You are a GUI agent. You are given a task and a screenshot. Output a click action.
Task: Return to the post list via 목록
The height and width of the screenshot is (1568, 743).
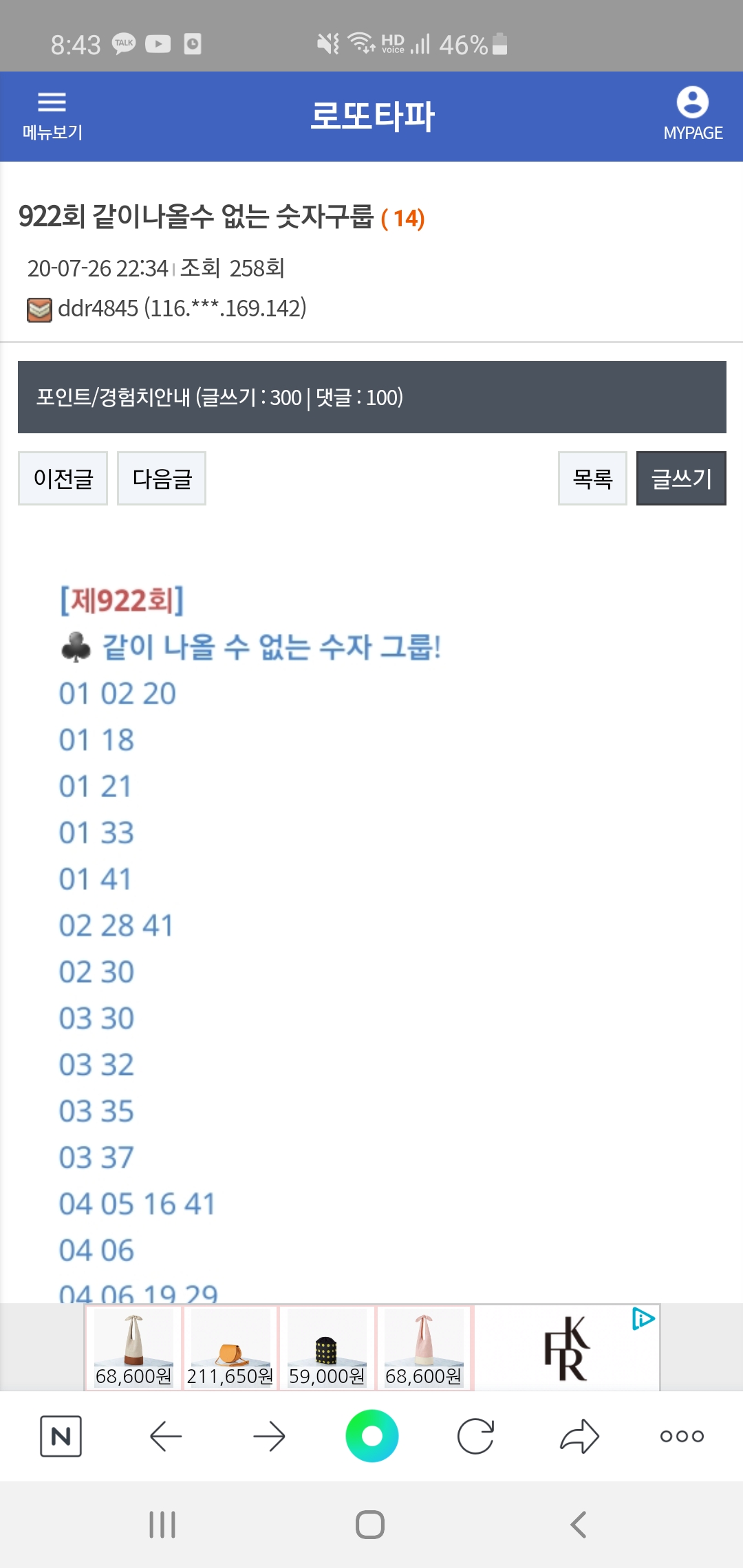point(592,478)
